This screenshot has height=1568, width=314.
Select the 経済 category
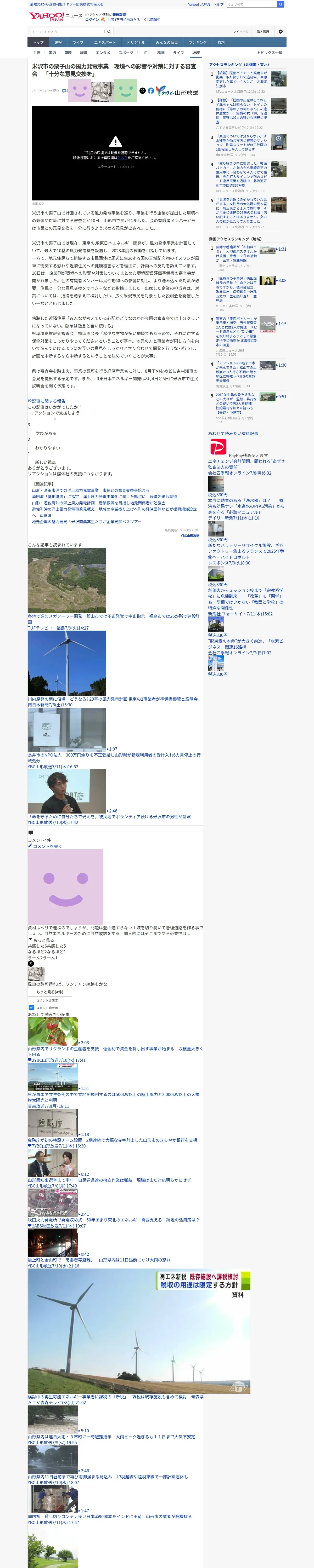[x=83, y=53]
